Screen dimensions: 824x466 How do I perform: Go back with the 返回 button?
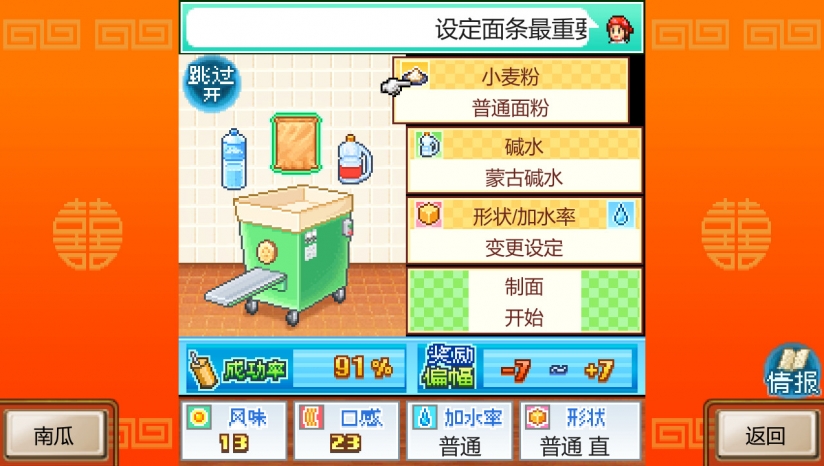(765, 435)
